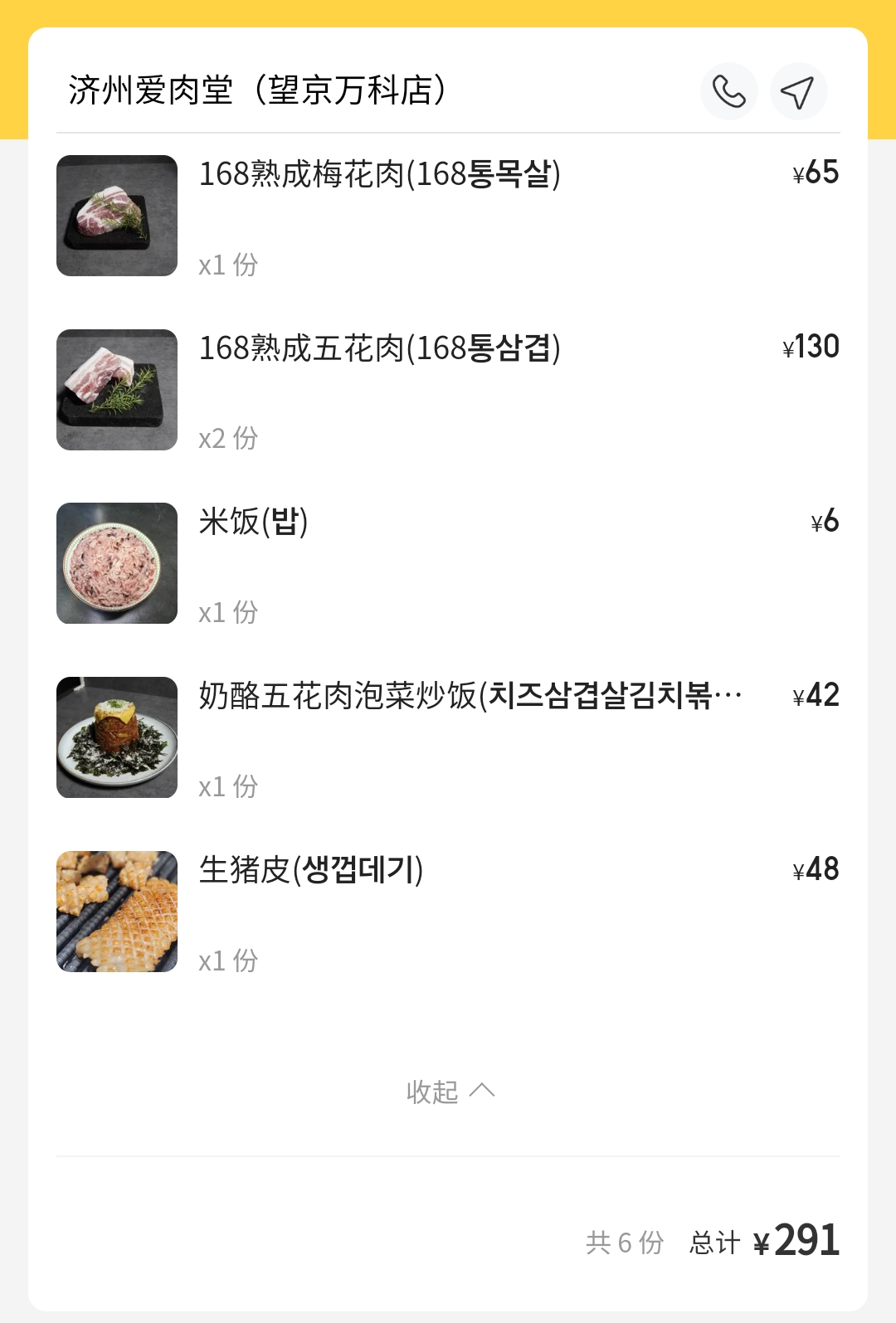Open the 济州爱肉堂 store page
This screenshot has height=1323, width=896.
tap(257, 90)
